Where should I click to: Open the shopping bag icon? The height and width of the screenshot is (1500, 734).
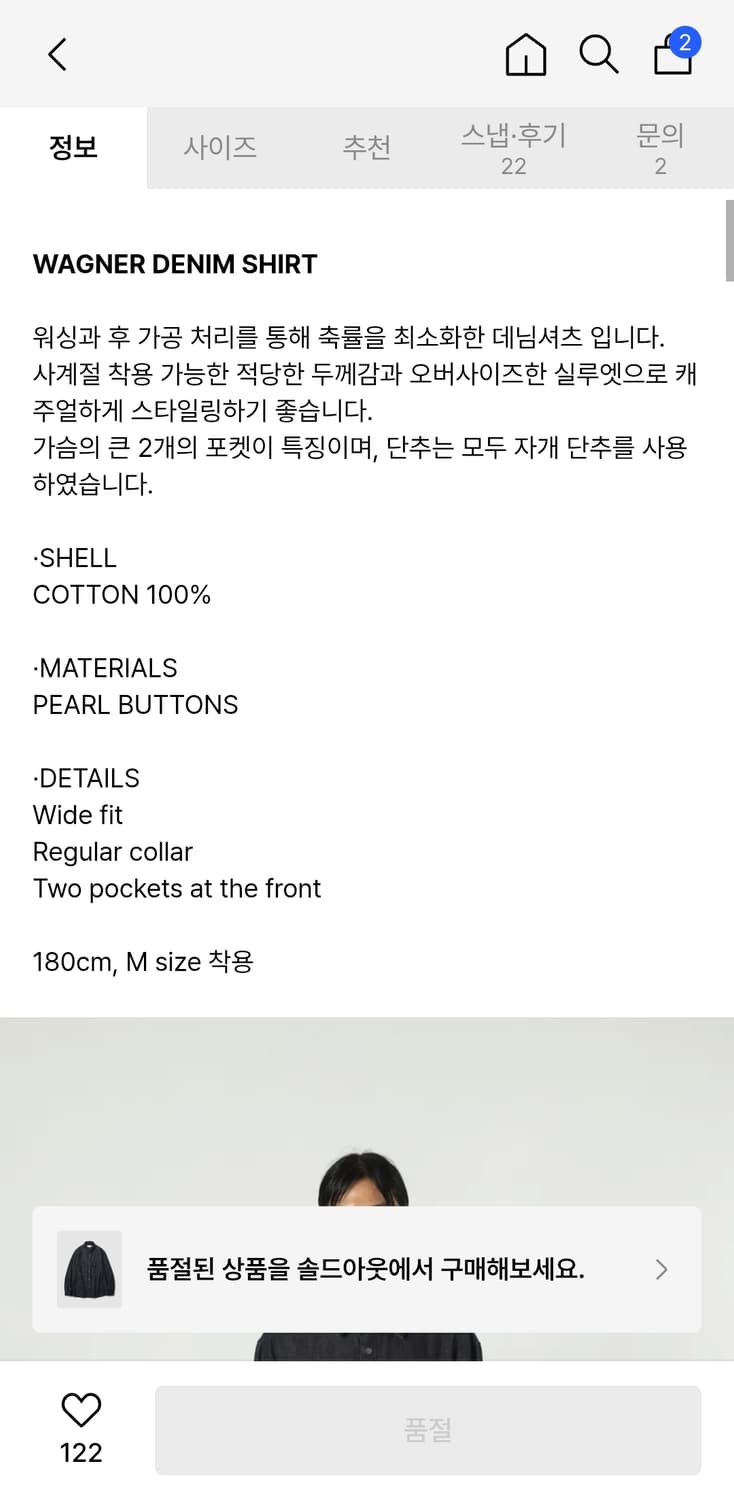pos(671,58)
